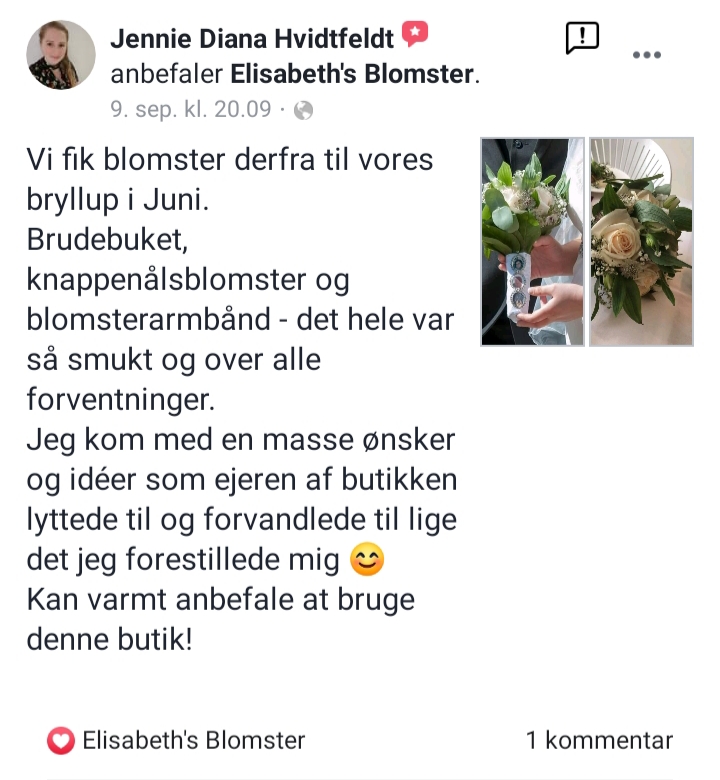This screenshot has width=720, height=780.
Task: Open the three-dot overflow menu
Action: pyautogui.click(x=647, y=55)
